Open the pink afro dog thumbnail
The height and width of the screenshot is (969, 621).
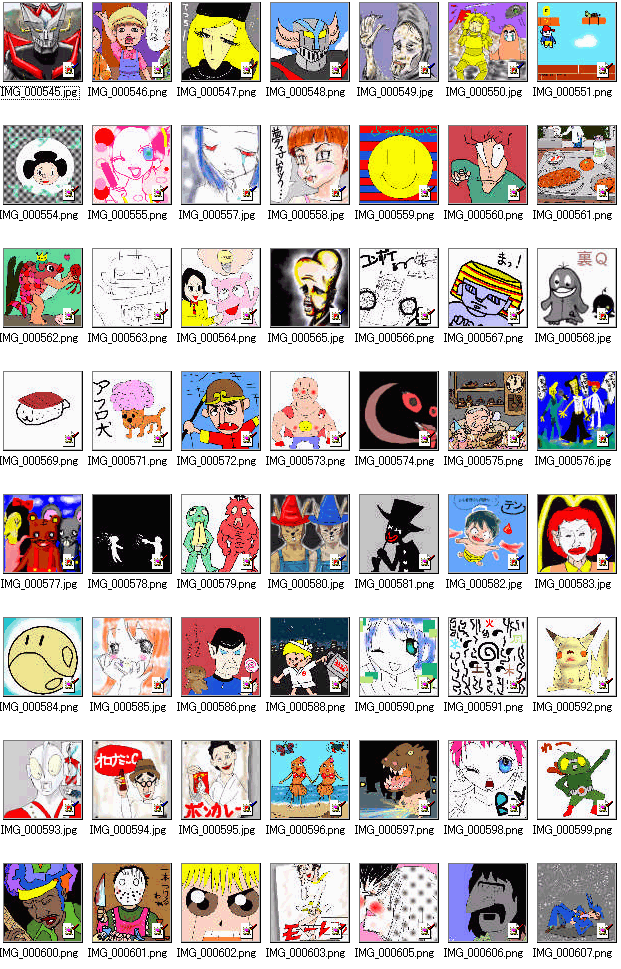[131, 410]
